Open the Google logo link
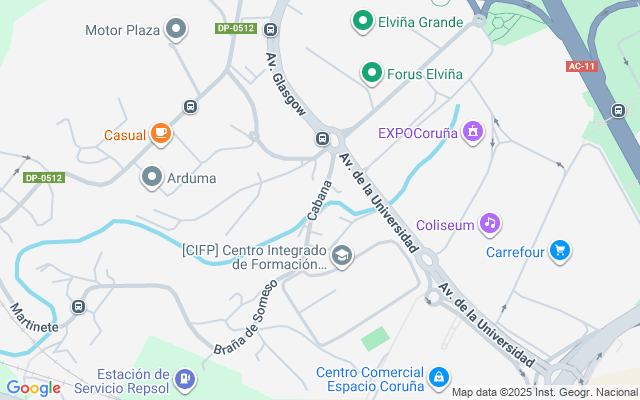640x400 pixels. [x=33, y=388]
